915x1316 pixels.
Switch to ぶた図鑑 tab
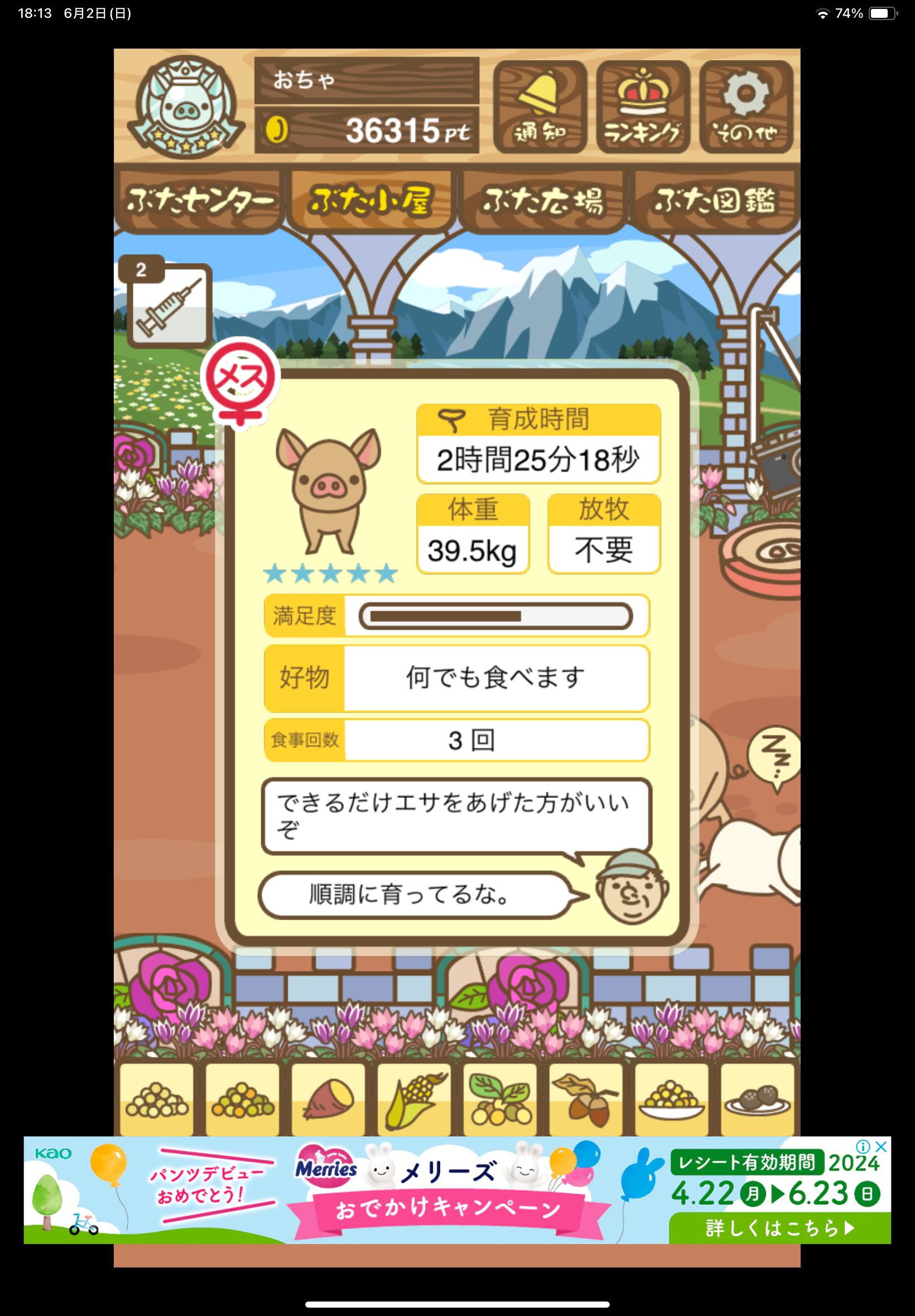(x=714, y=201)
